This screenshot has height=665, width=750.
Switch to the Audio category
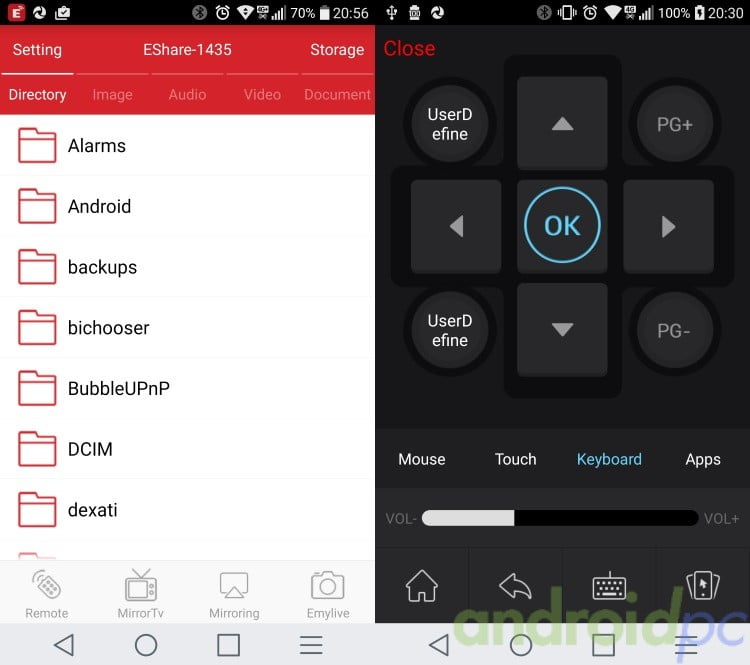[187, 95]
